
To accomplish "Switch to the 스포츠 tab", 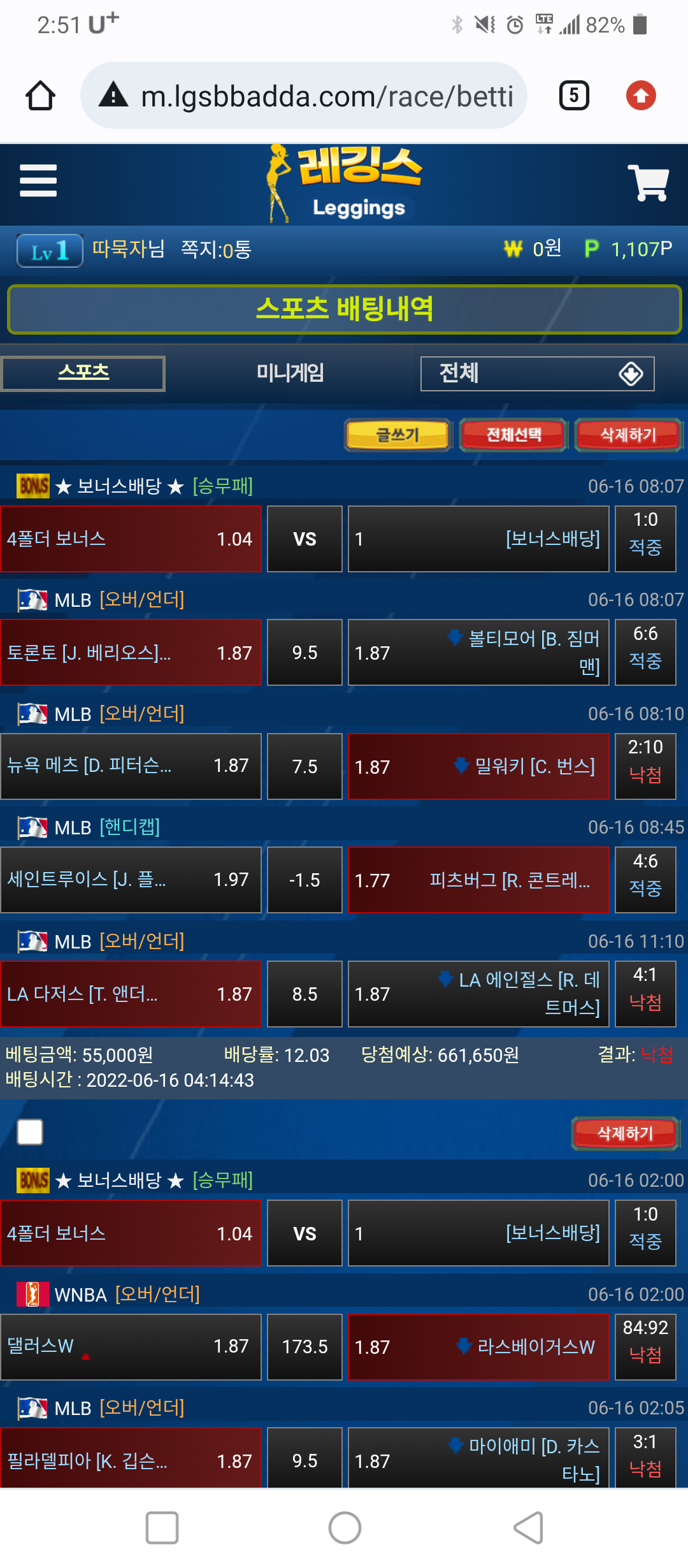I will point(83,373).
